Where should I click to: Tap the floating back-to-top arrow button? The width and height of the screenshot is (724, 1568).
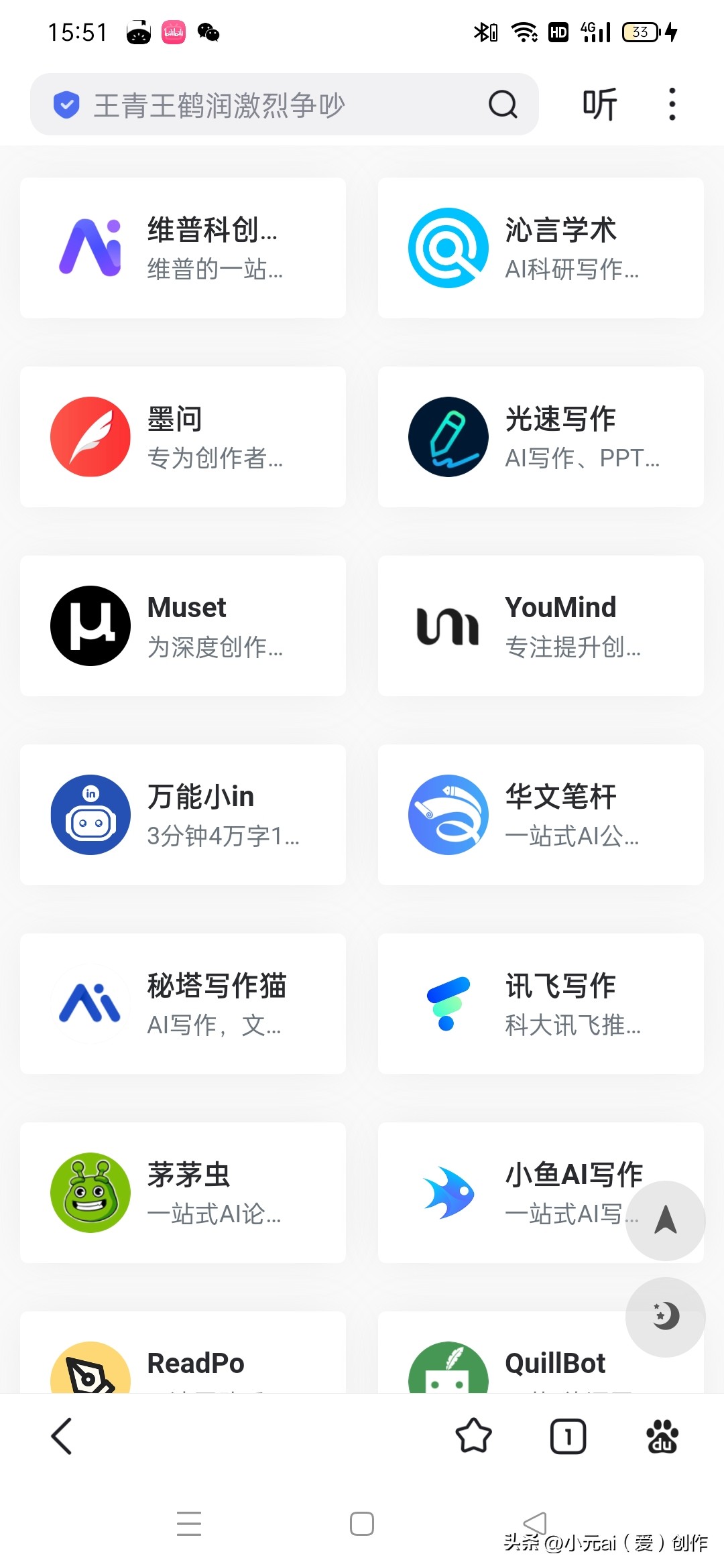pos(665,1220)
